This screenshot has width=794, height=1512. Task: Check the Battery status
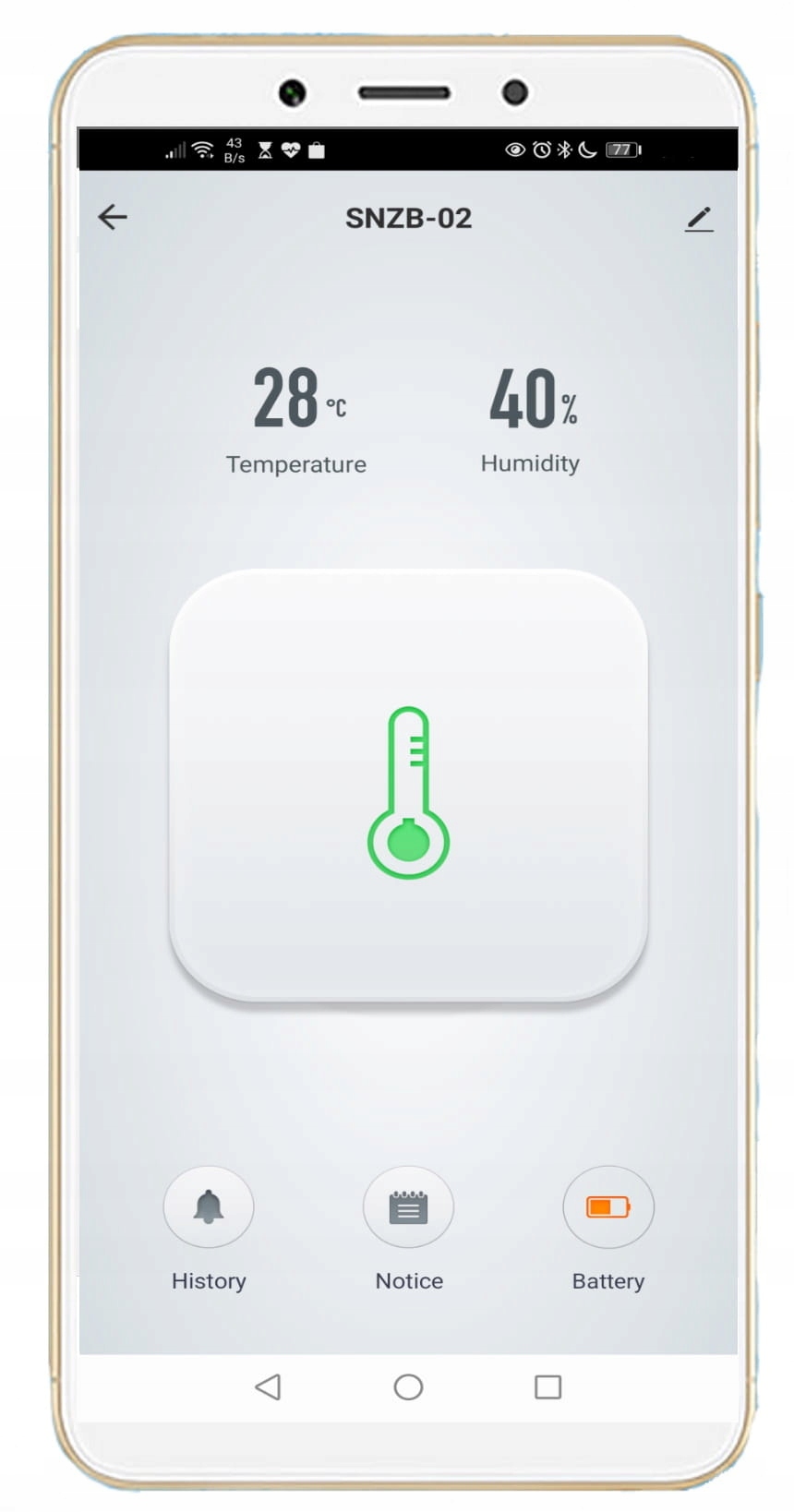click(608, 1207)
